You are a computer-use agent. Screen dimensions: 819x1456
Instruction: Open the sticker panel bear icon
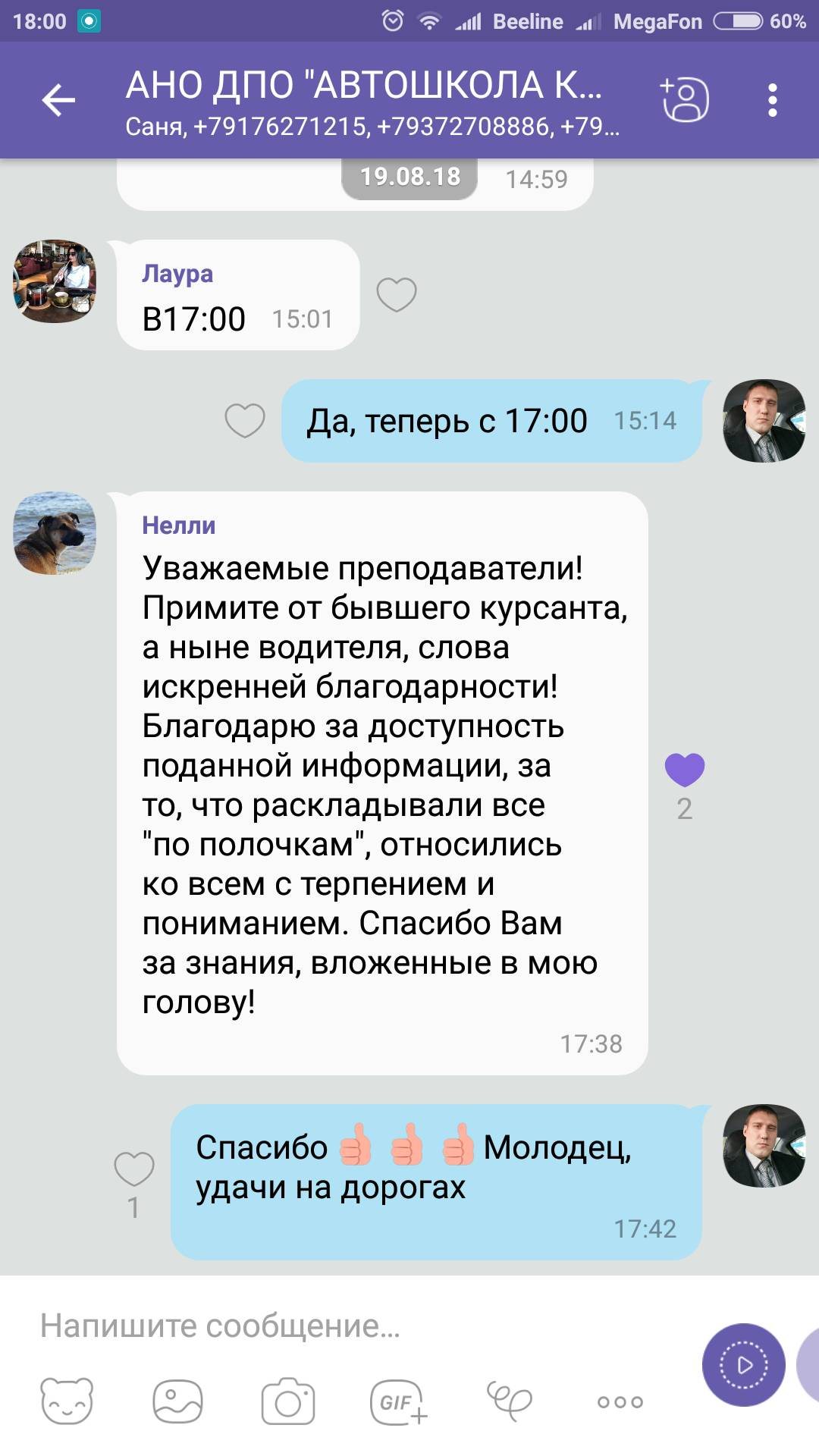tap(67, 1401)
